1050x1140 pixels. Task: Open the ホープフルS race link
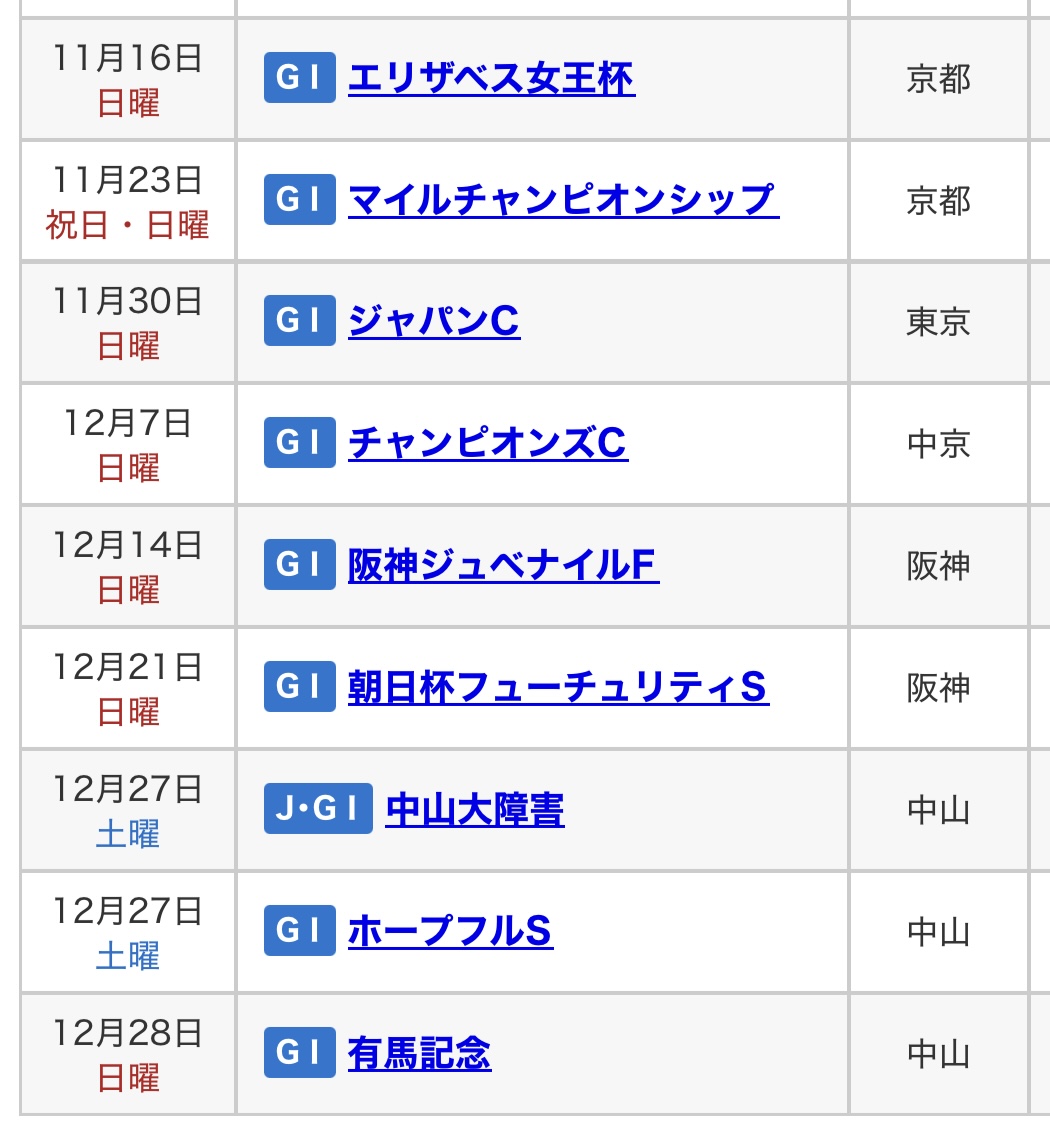450,932
